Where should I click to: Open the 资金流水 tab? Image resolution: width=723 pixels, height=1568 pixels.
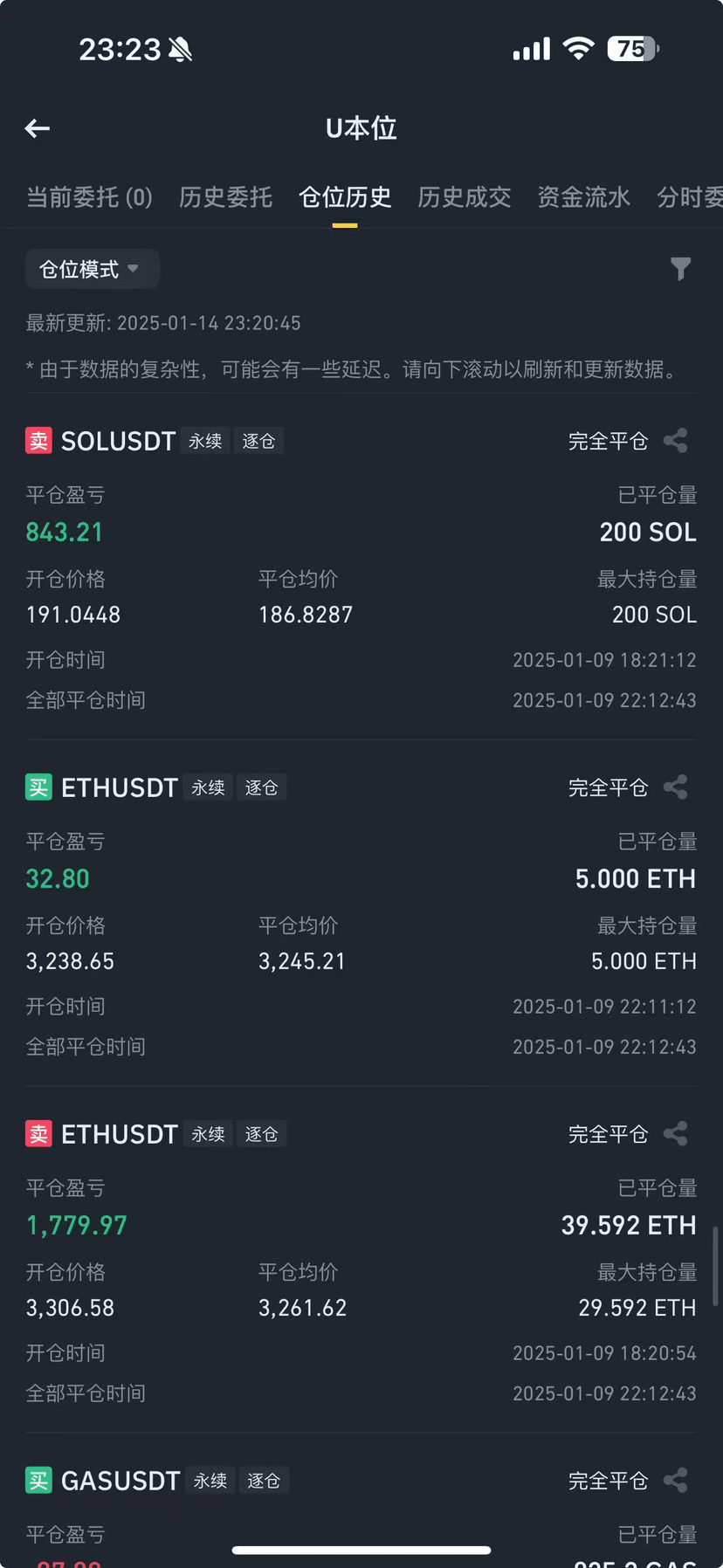[x=583, y=197]
